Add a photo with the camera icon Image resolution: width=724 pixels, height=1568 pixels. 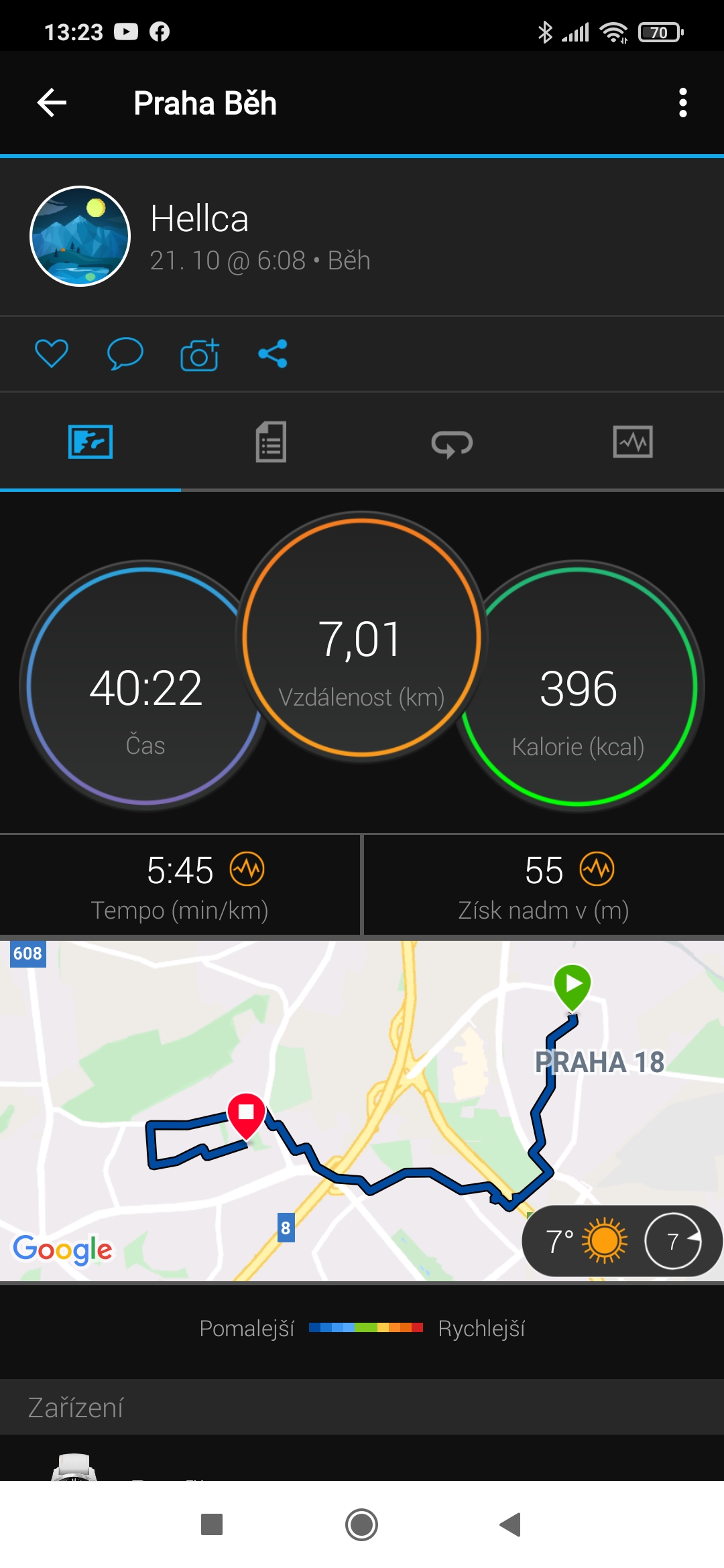coord(199,354)
